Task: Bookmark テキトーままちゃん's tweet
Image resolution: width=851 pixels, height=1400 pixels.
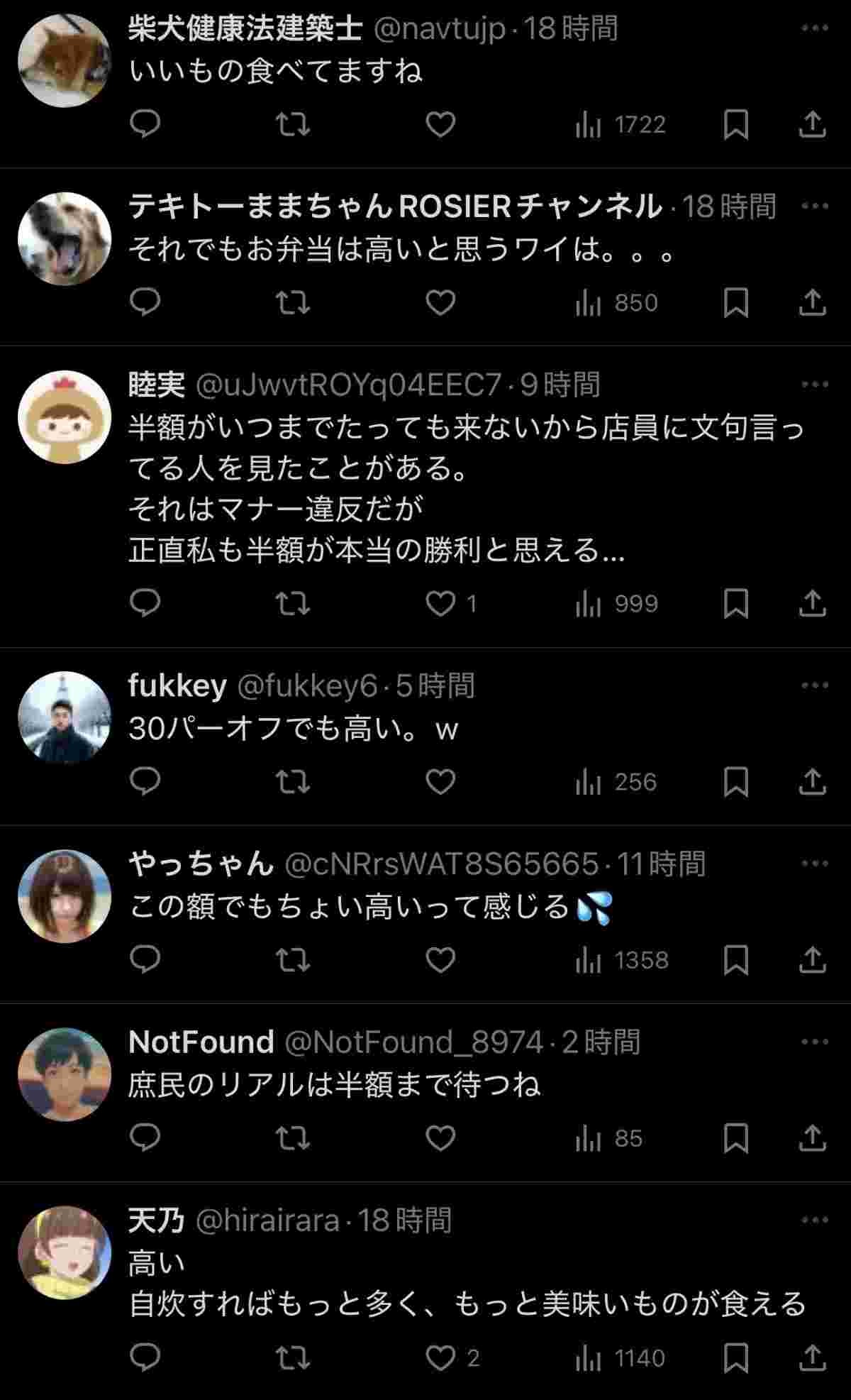Action: coord(735,303)
